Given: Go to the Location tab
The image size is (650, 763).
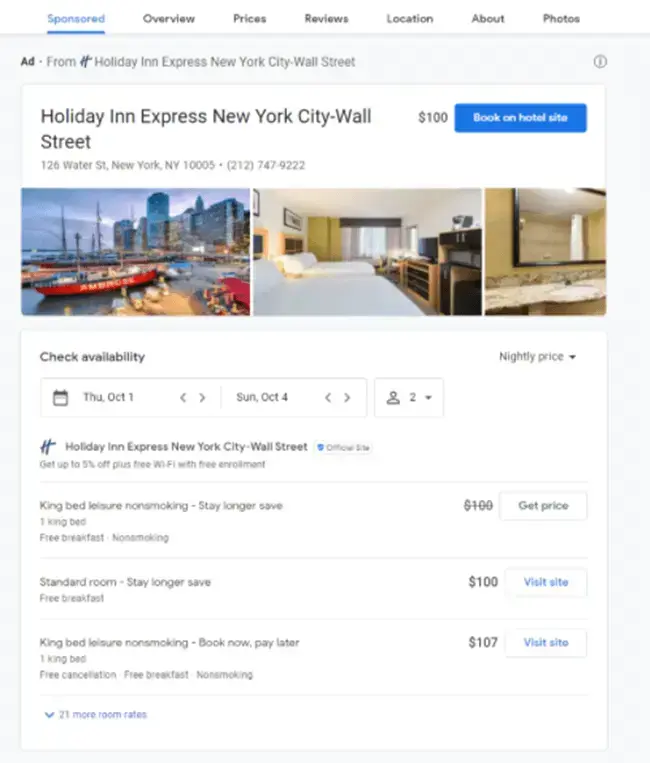Looking at the screenshot, I should 409,18.
